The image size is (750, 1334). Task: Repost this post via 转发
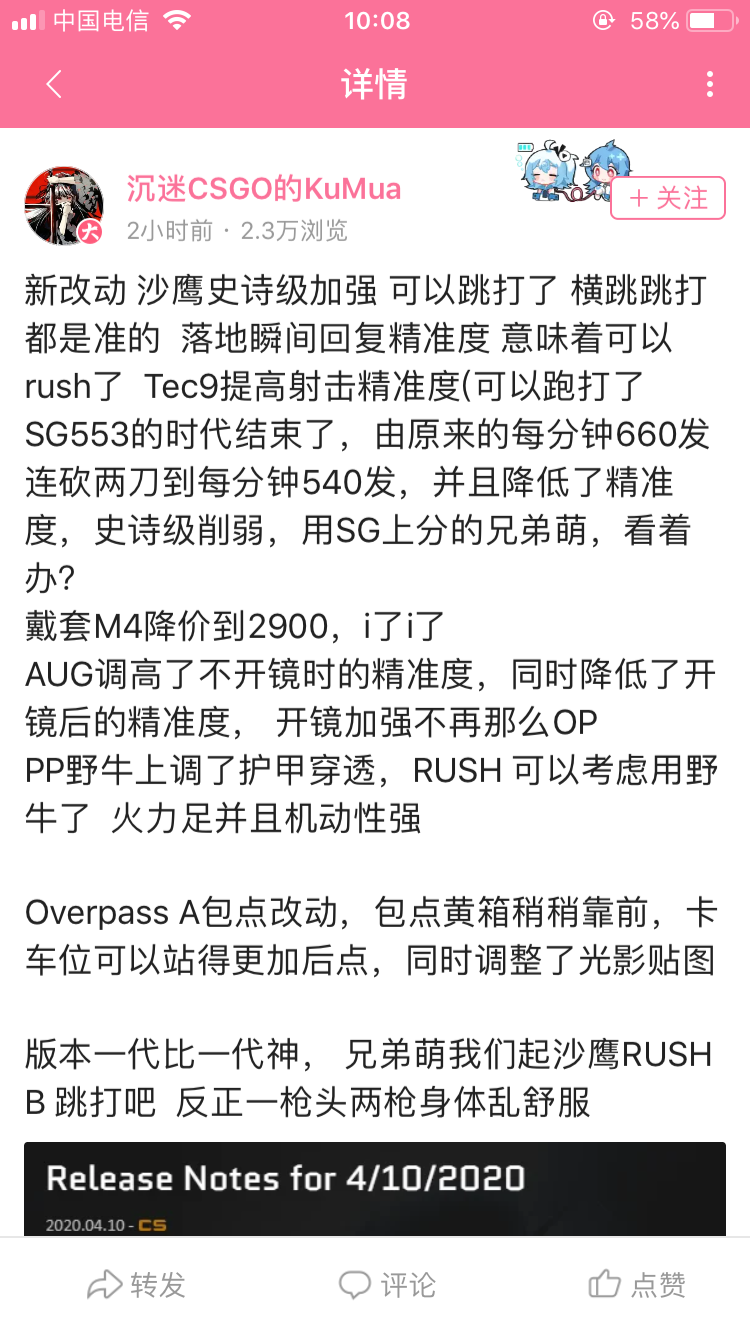click(x=137, y=1285)
